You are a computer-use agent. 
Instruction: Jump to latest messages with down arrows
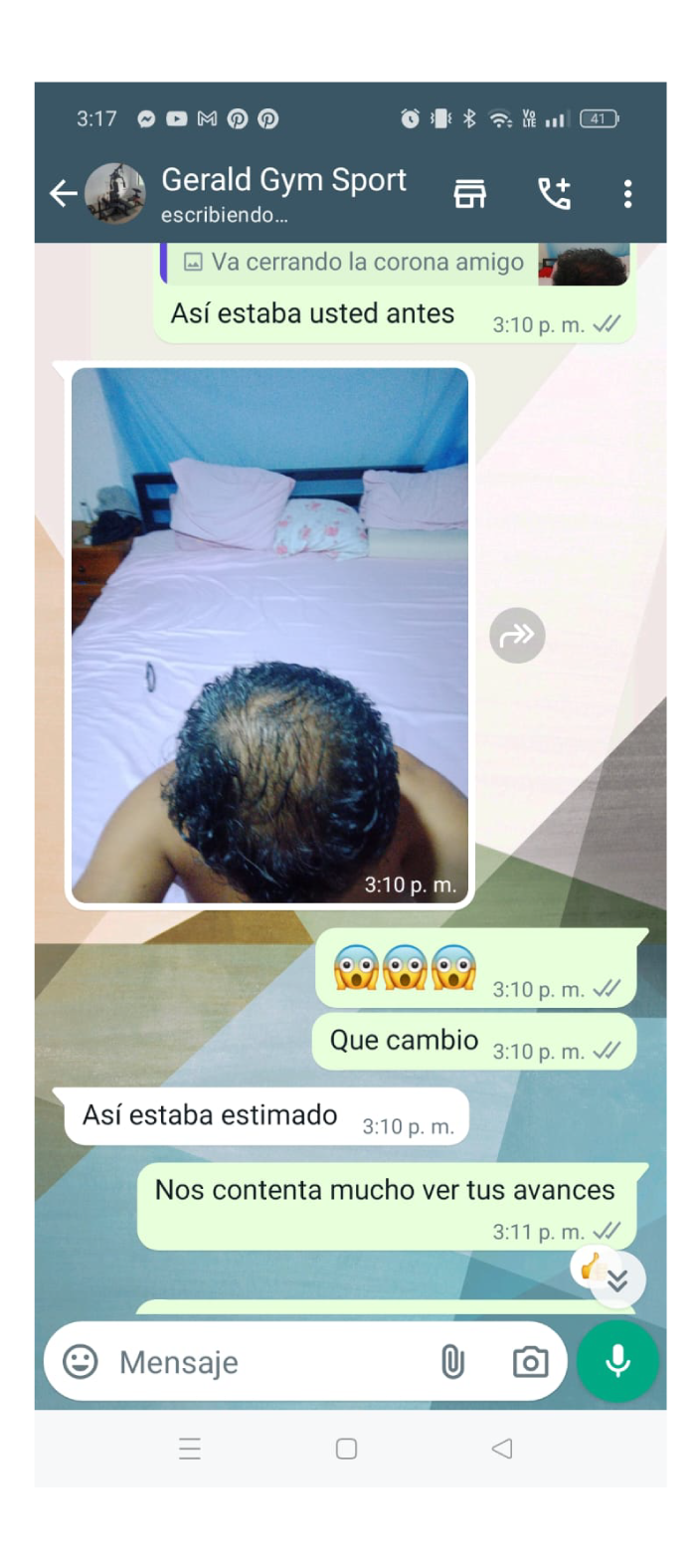617,1280
